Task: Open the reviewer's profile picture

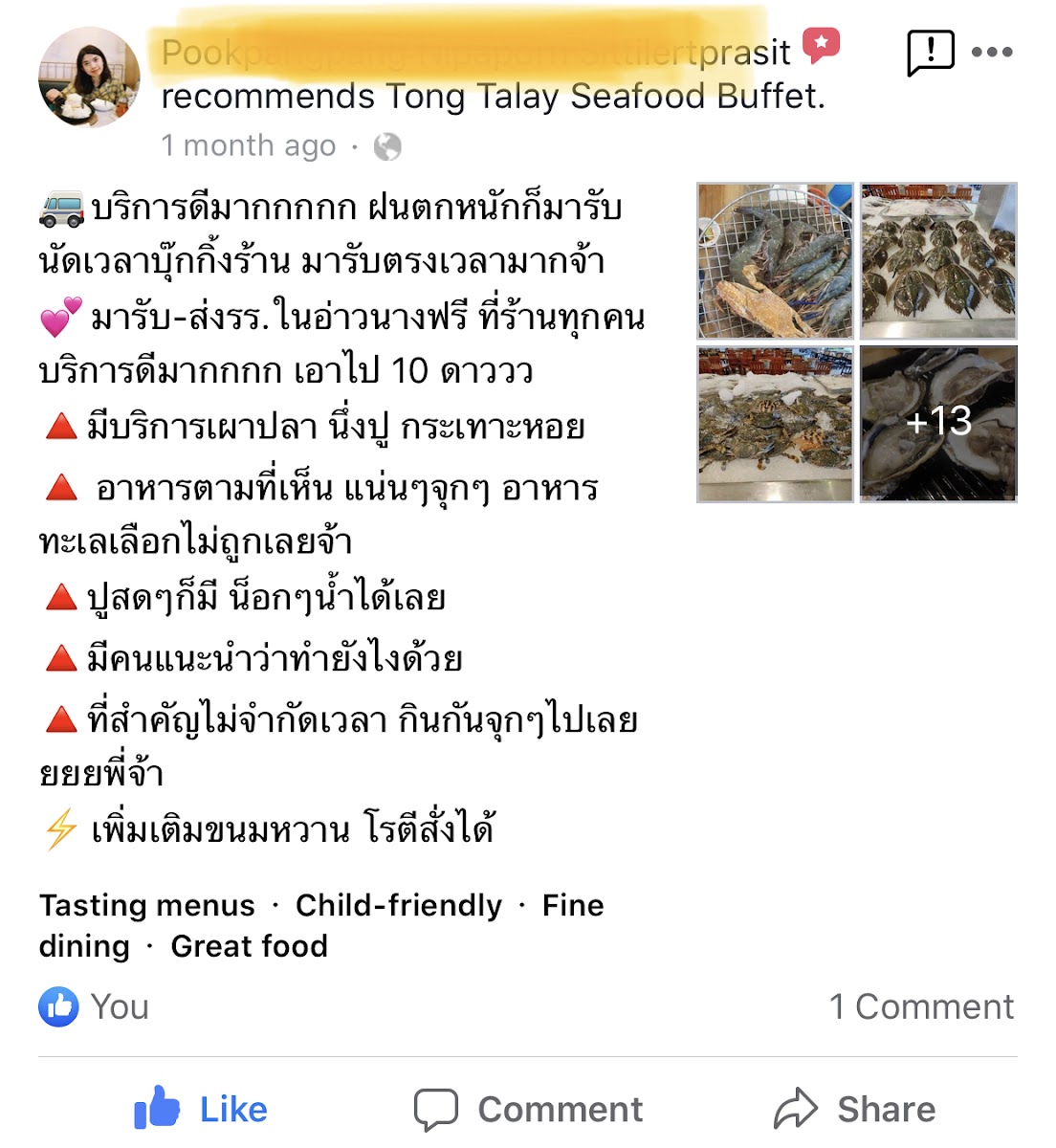Action: point(89,77)
